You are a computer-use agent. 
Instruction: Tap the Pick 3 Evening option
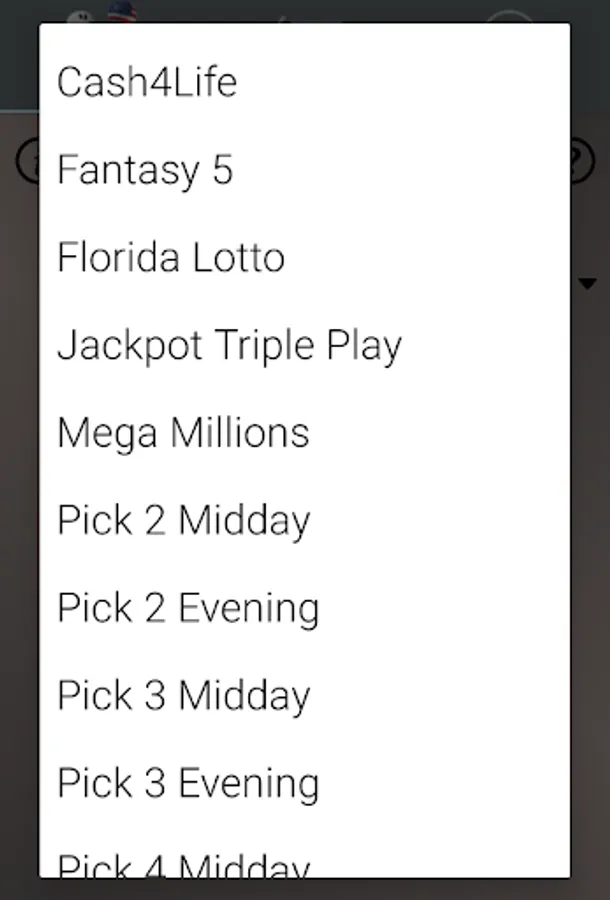tap(188, 783)
